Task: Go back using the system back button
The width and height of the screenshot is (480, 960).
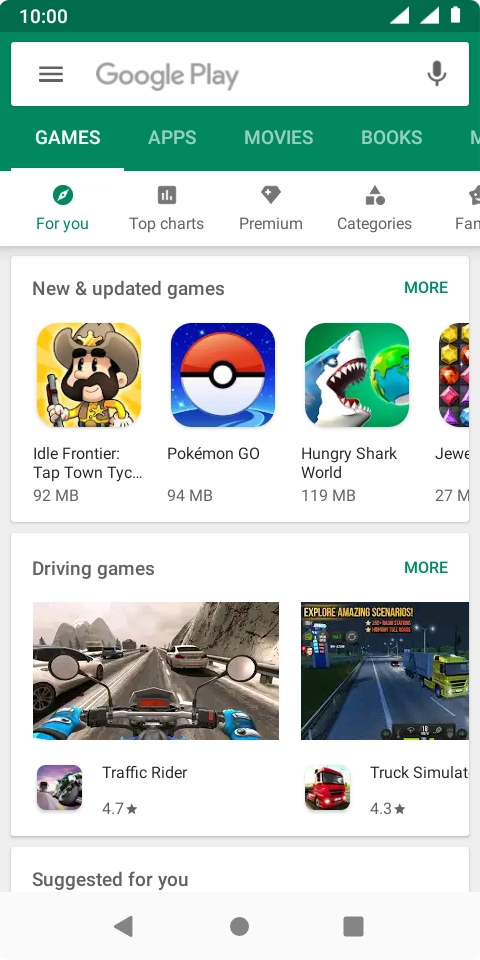Action: [124, 926]
